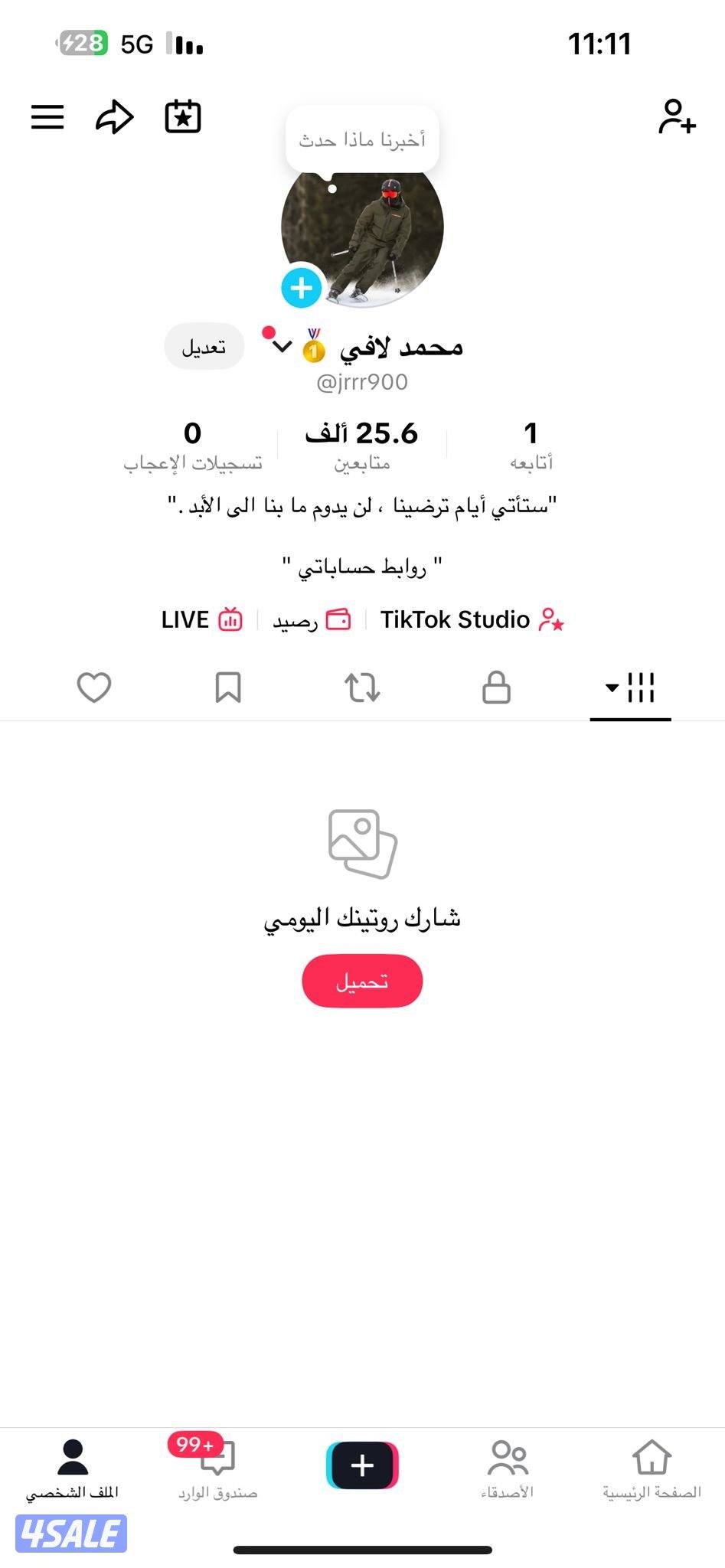The height and width of the screenshot is (1568, 725).
Task: Tap the create video plus button
Action: (361, 1463)
